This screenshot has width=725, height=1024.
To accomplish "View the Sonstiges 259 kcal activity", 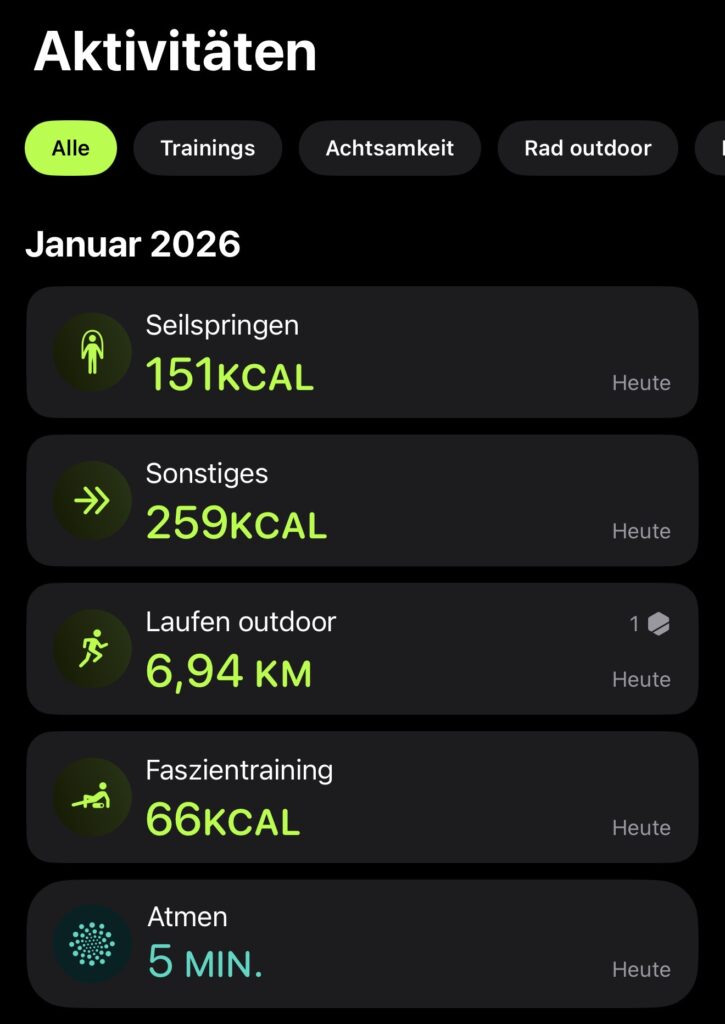I will click(x=362, y=500).
